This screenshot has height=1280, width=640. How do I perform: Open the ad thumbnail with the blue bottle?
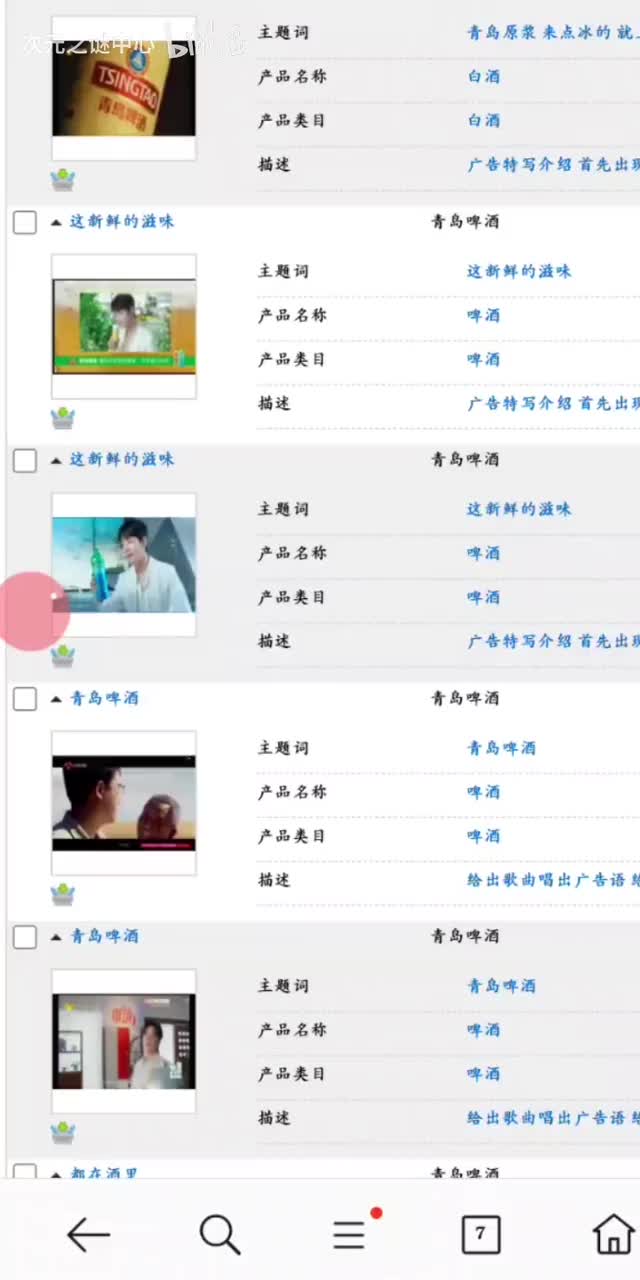(124, 565)
